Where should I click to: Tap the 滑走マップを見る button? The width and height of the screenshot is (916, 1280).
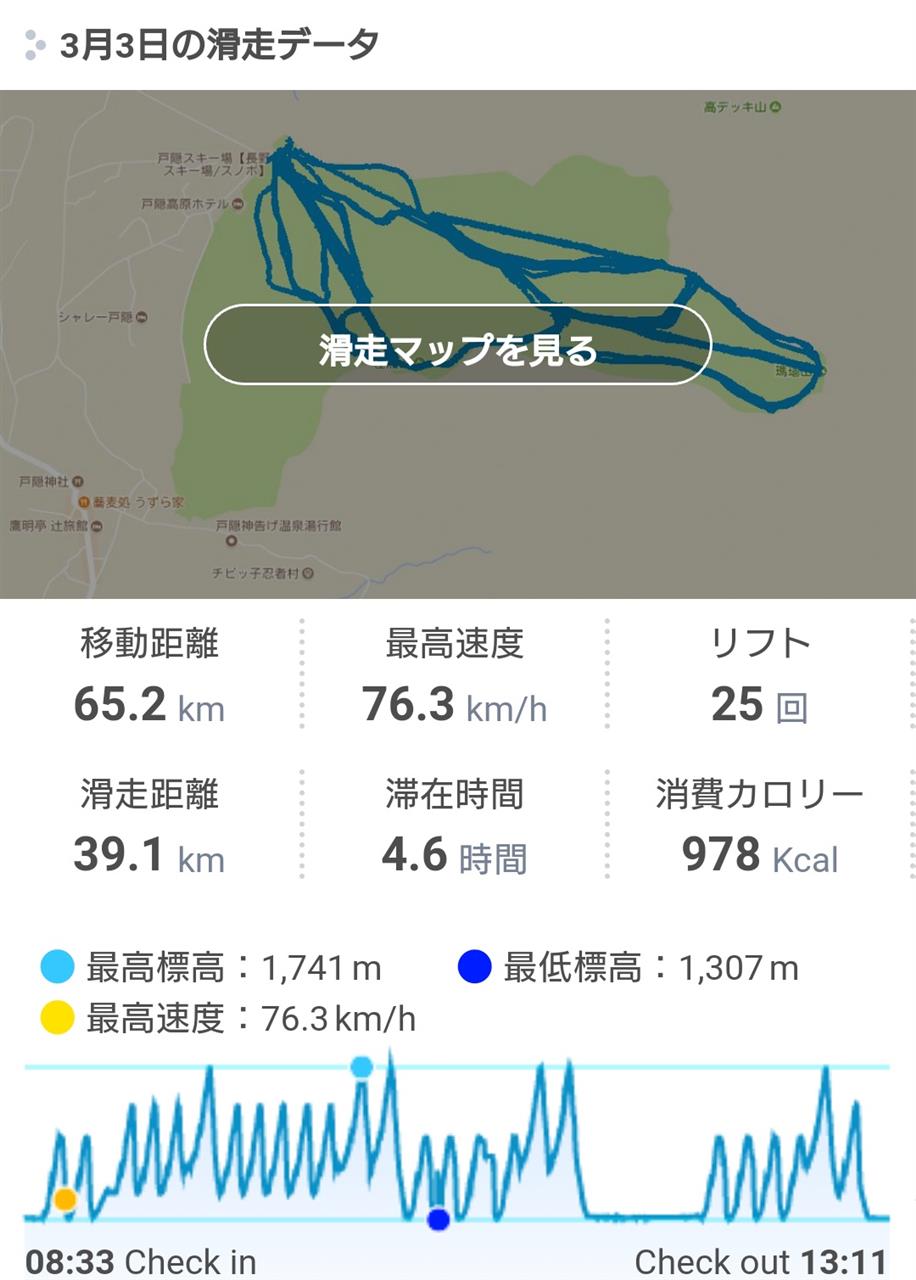(x=457, y=346)
